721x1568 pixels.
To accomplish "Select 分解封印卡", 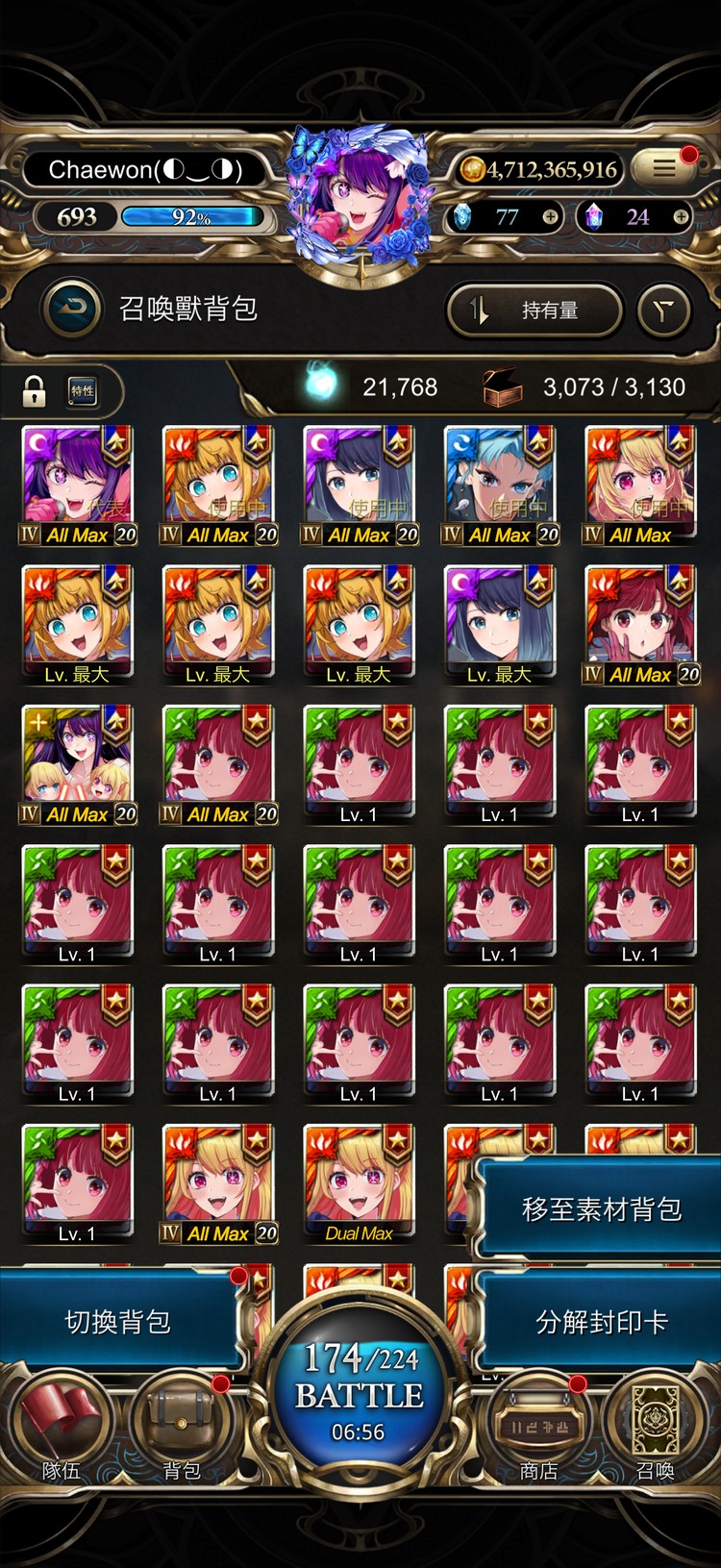I will pos(601,1322).
